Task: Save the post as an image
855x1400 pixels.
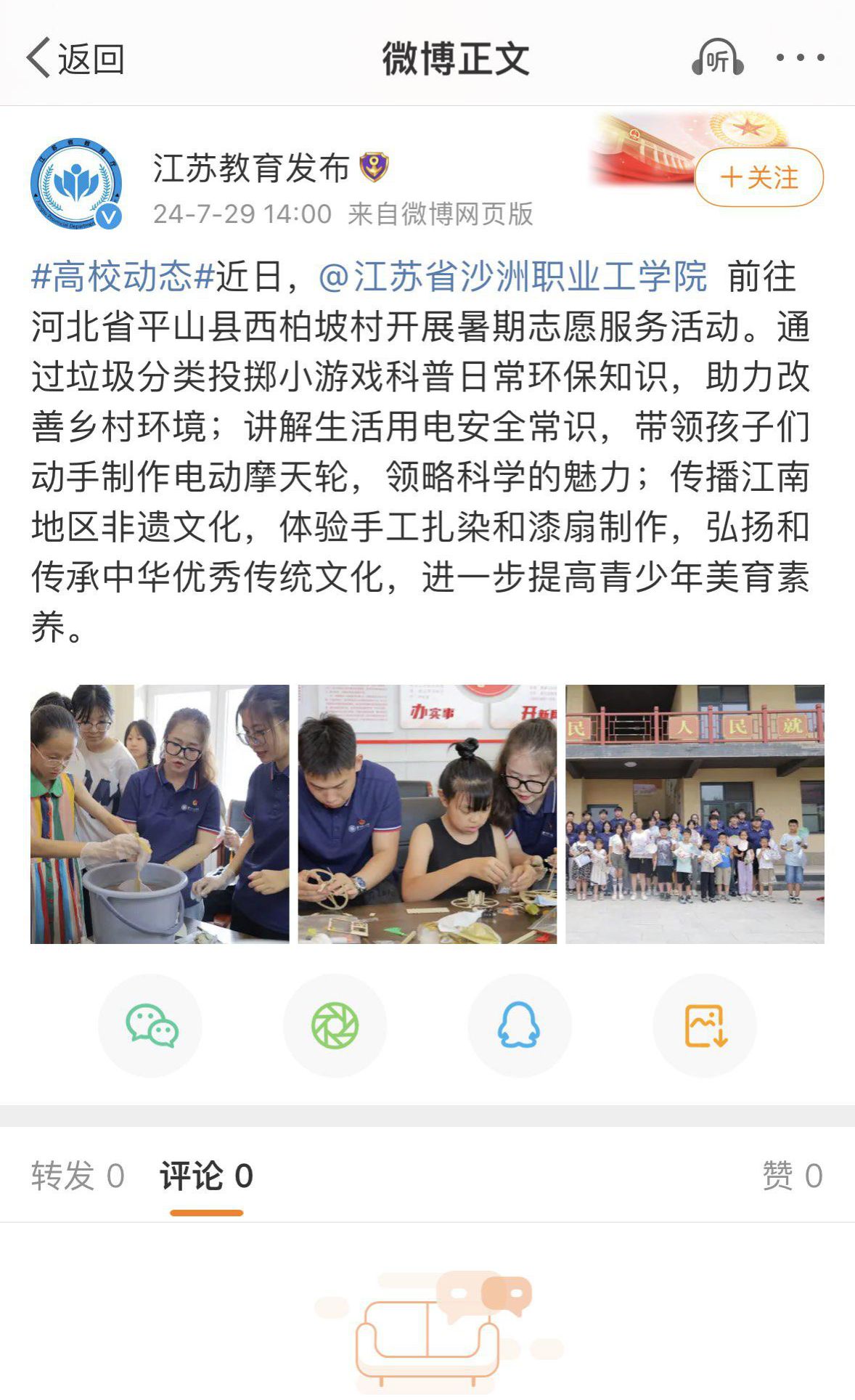Action: [705, 1025]
